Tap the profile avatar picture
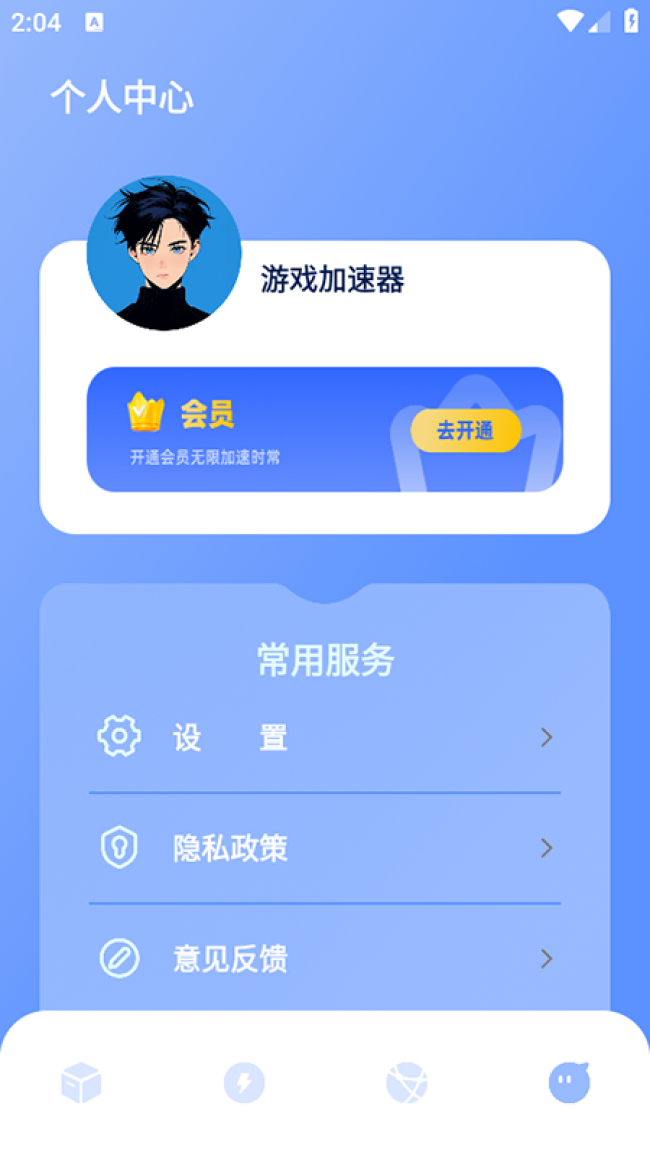 coord(164,253)
